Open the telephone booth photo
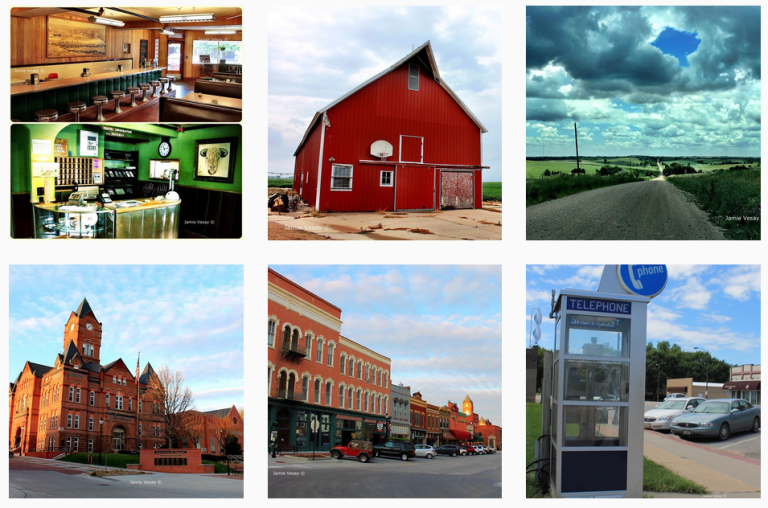Viewport: 768px width, 508px height. (642, 381)
